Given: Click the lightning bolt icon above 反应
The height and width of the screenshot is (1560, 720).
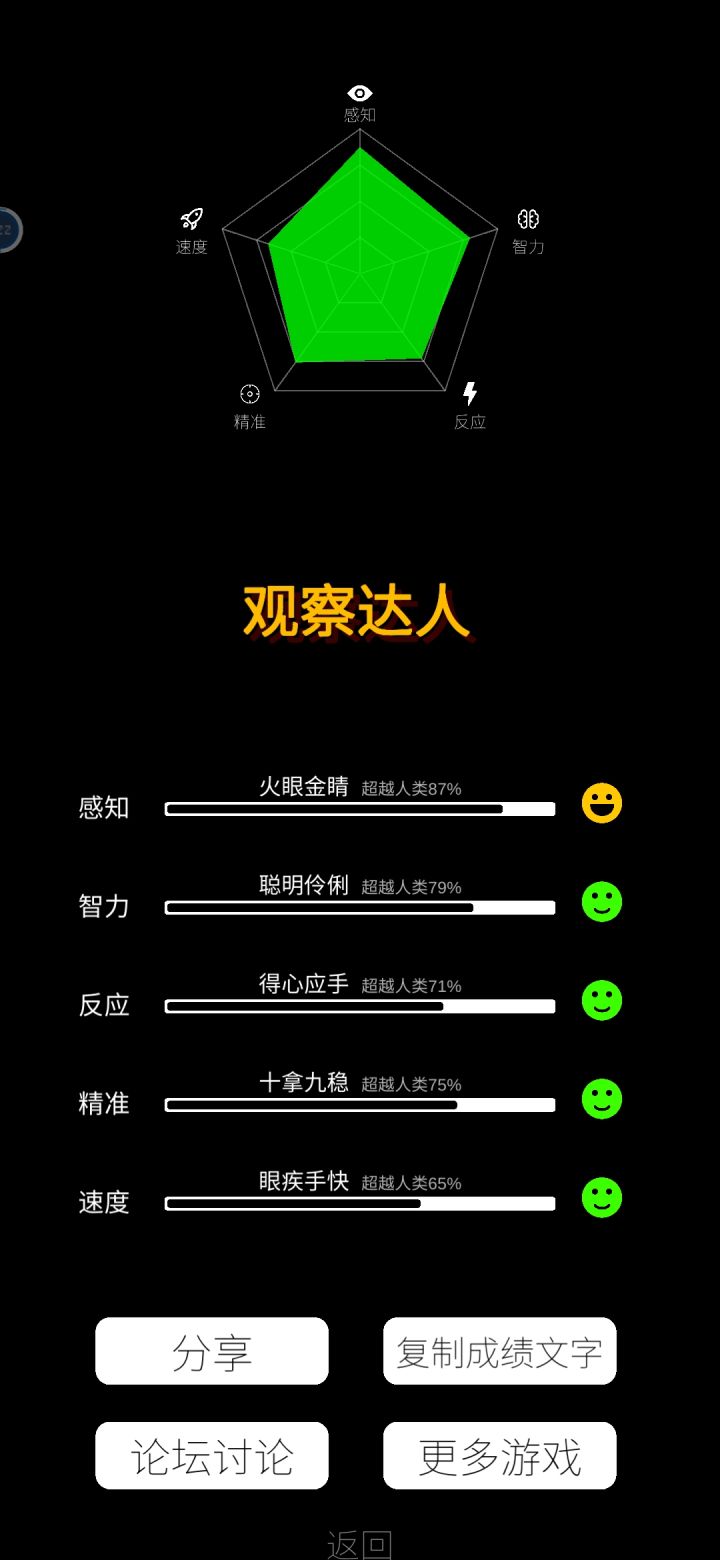Looking at the screenshot, I should (469, 394).
